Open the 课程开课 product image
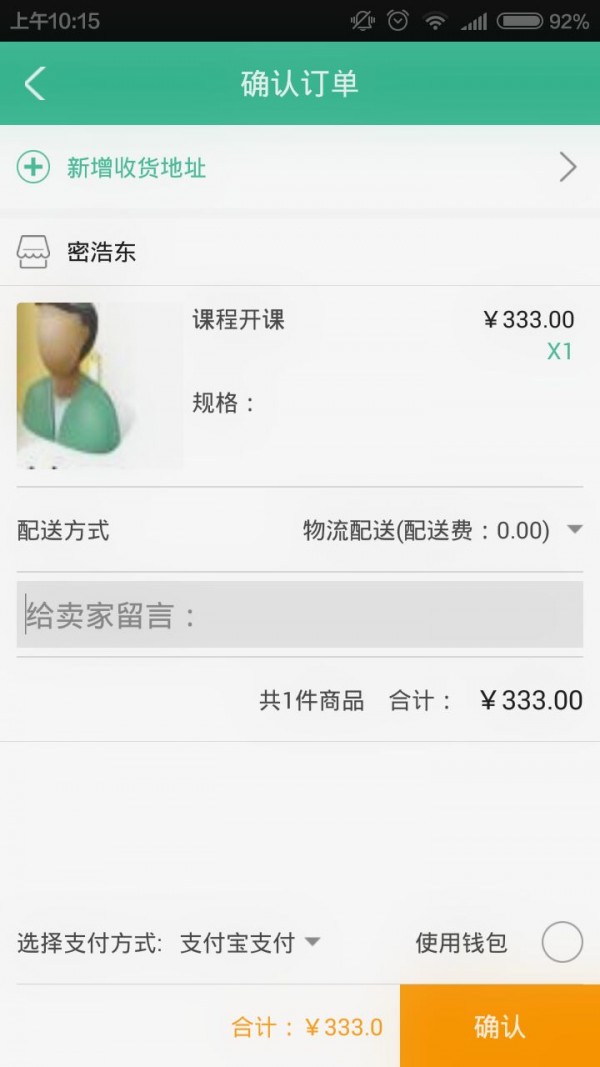 pos(99,385)
